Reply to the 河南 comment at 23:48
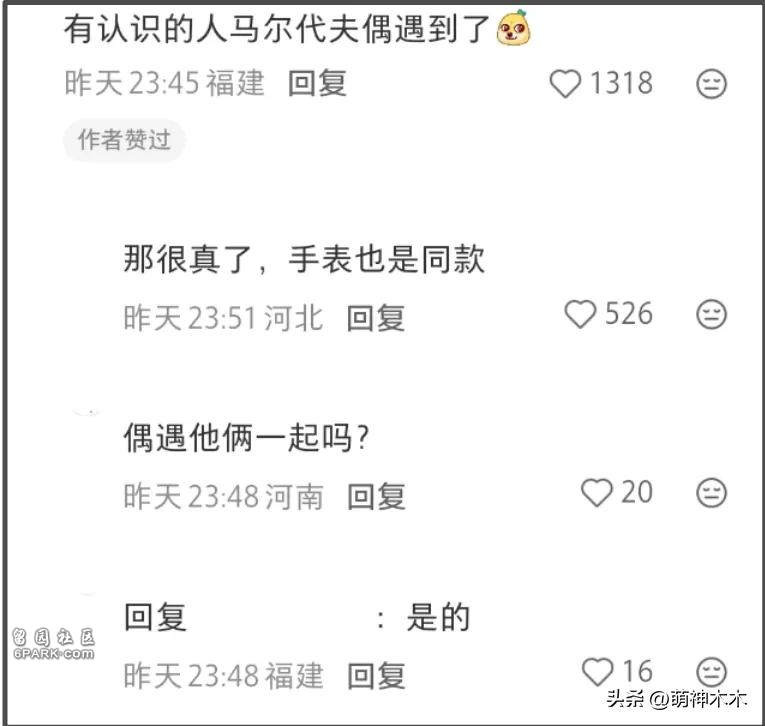Viewport: 765px width, 726px height. click(376, 496)
